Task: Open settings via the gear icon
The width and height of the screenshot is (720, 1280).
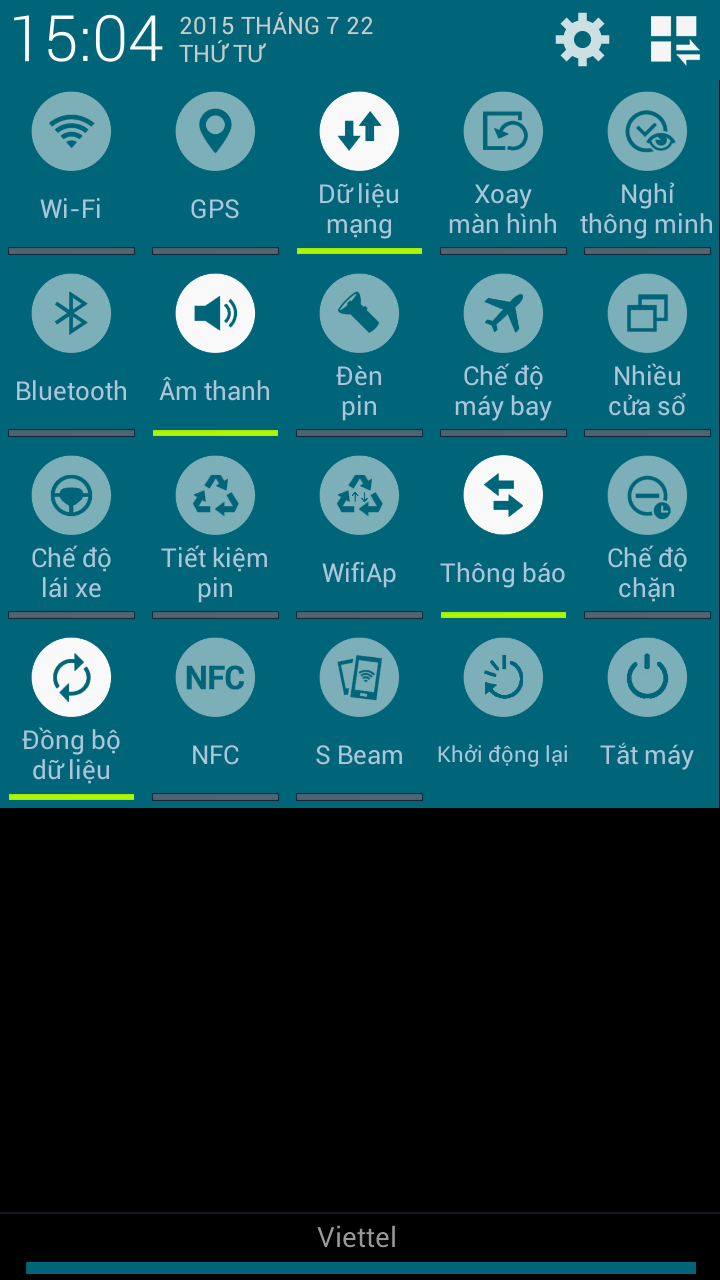Action: pos(582,40)
